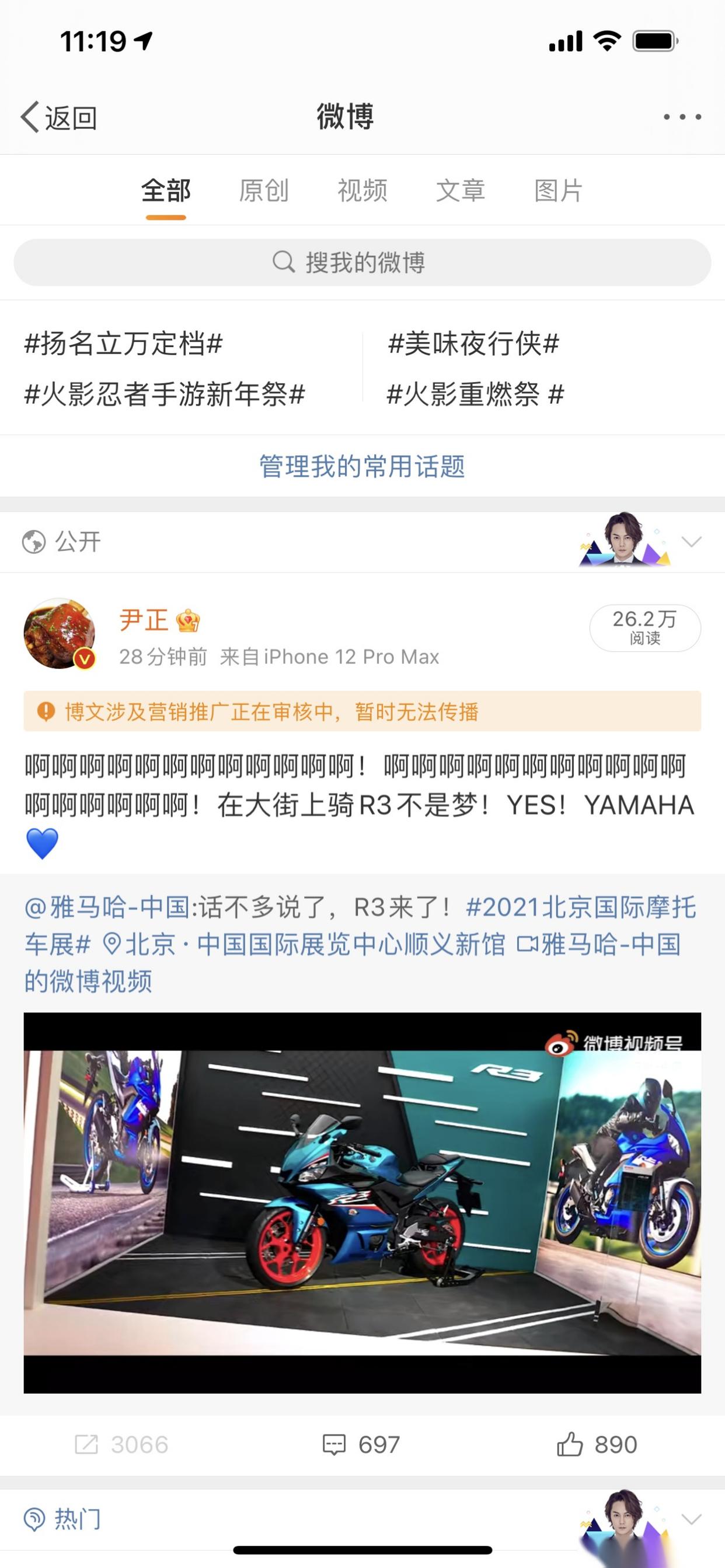Image resolution: width=725 pixels, height=1568 pixels.
Task: Switch to the 文章 tab
Action: pos(460,190)
